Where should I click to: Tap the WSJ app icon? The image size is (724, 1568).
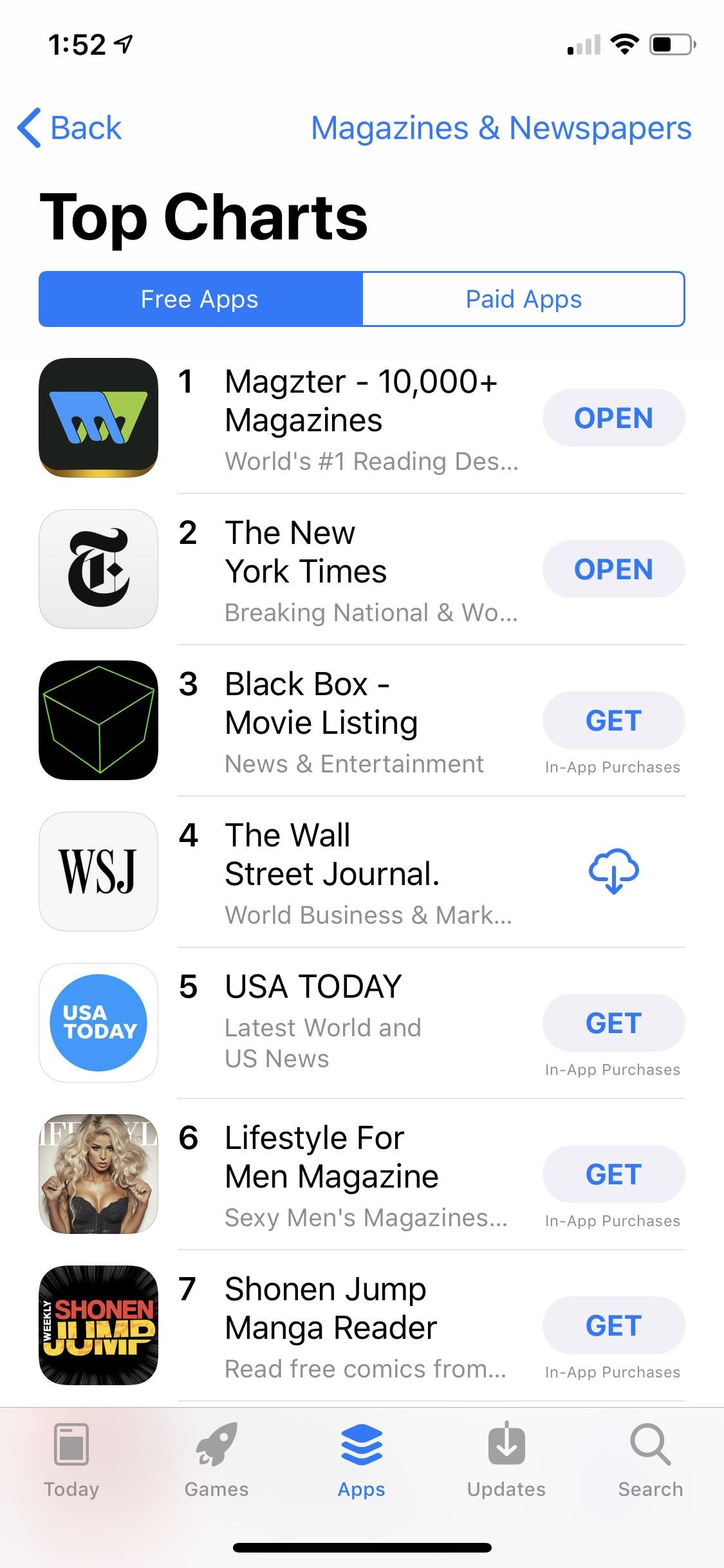[97, 872]
